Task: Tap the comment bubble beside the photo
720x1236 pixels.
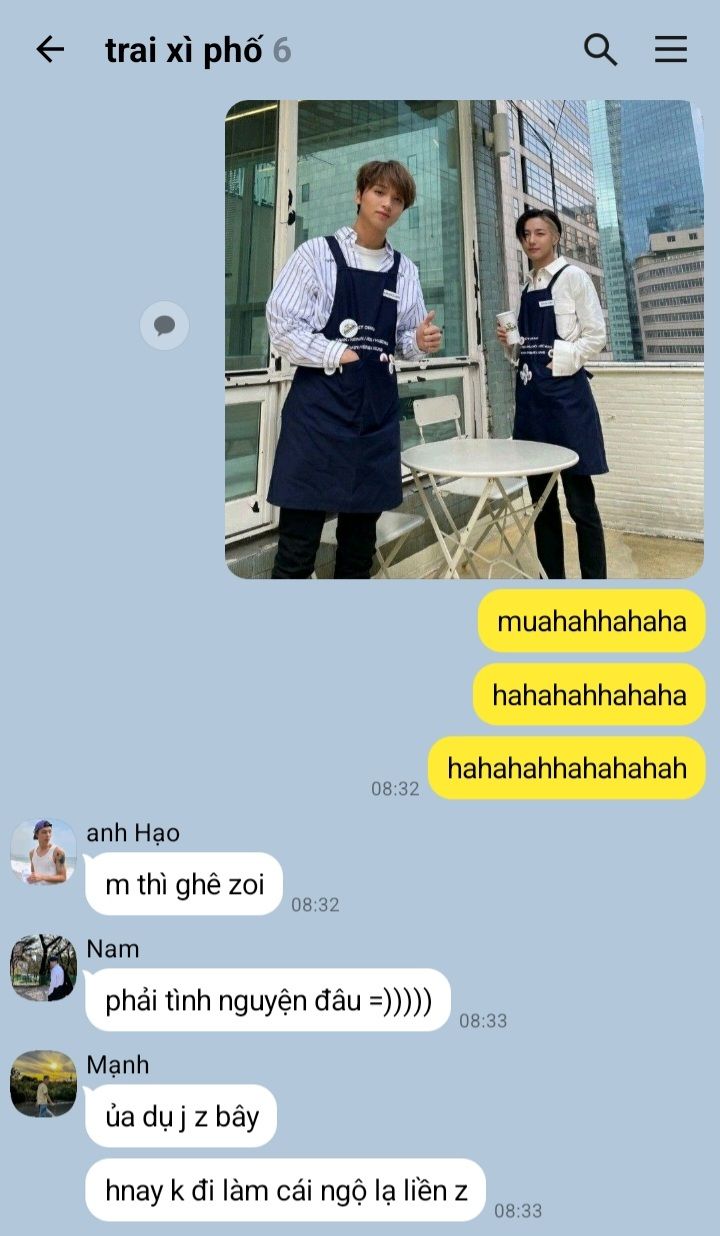Action: pyautogui.click(x=164, y=325)
